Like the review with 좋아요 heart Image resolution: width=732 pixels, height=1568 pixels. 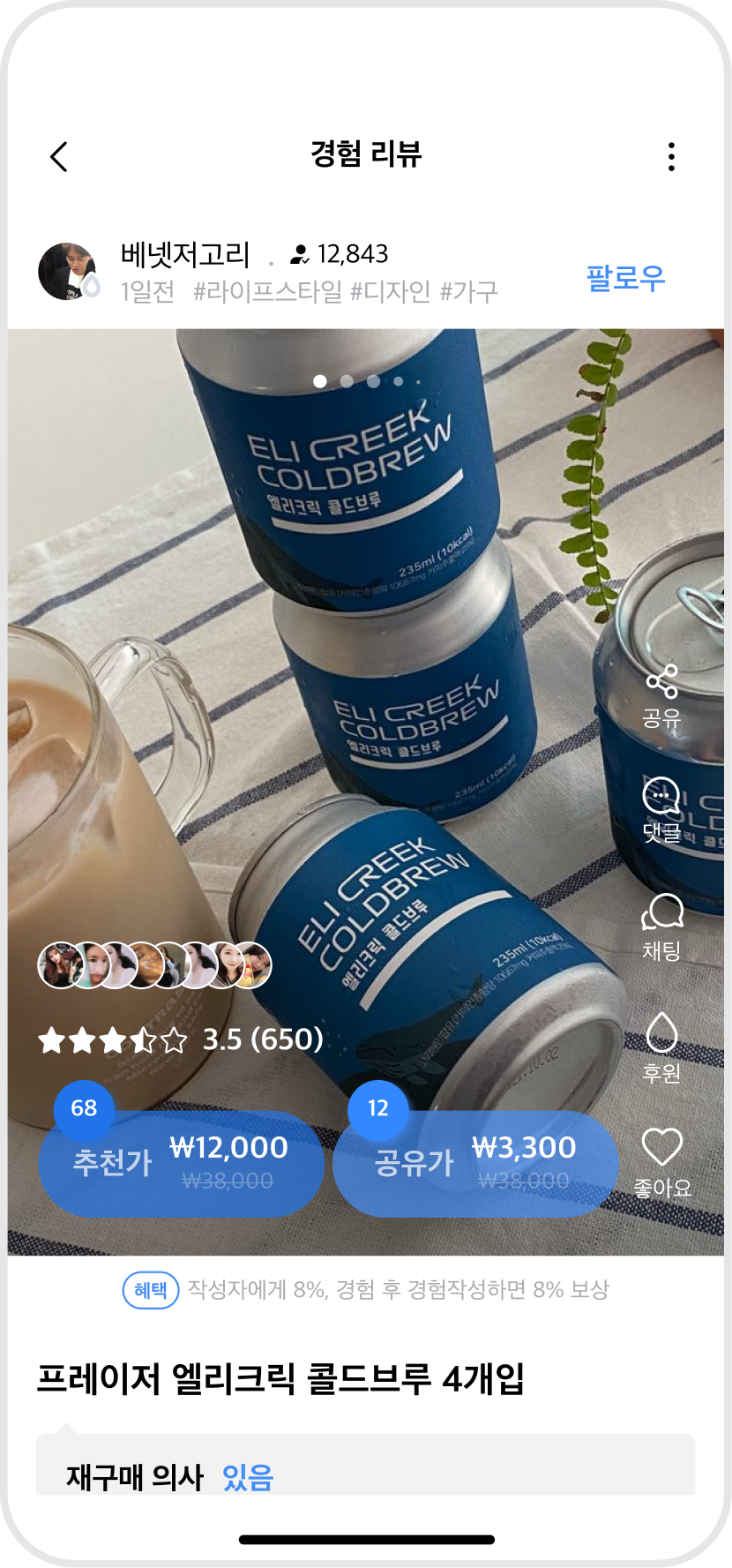coord(662,1163)
